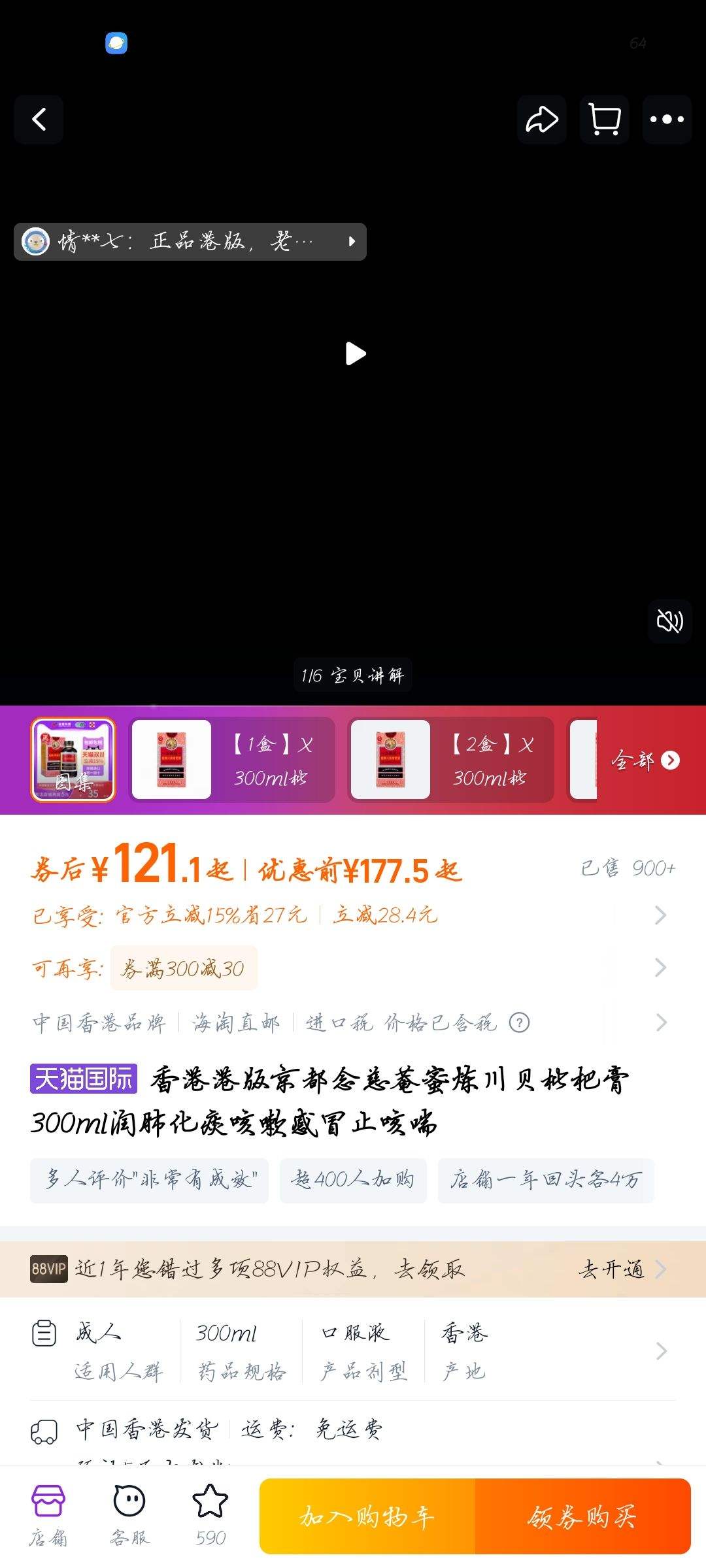
Task: Expand the 已享受 discount details row
Action: pyautogui.click(x=353, y=915)
